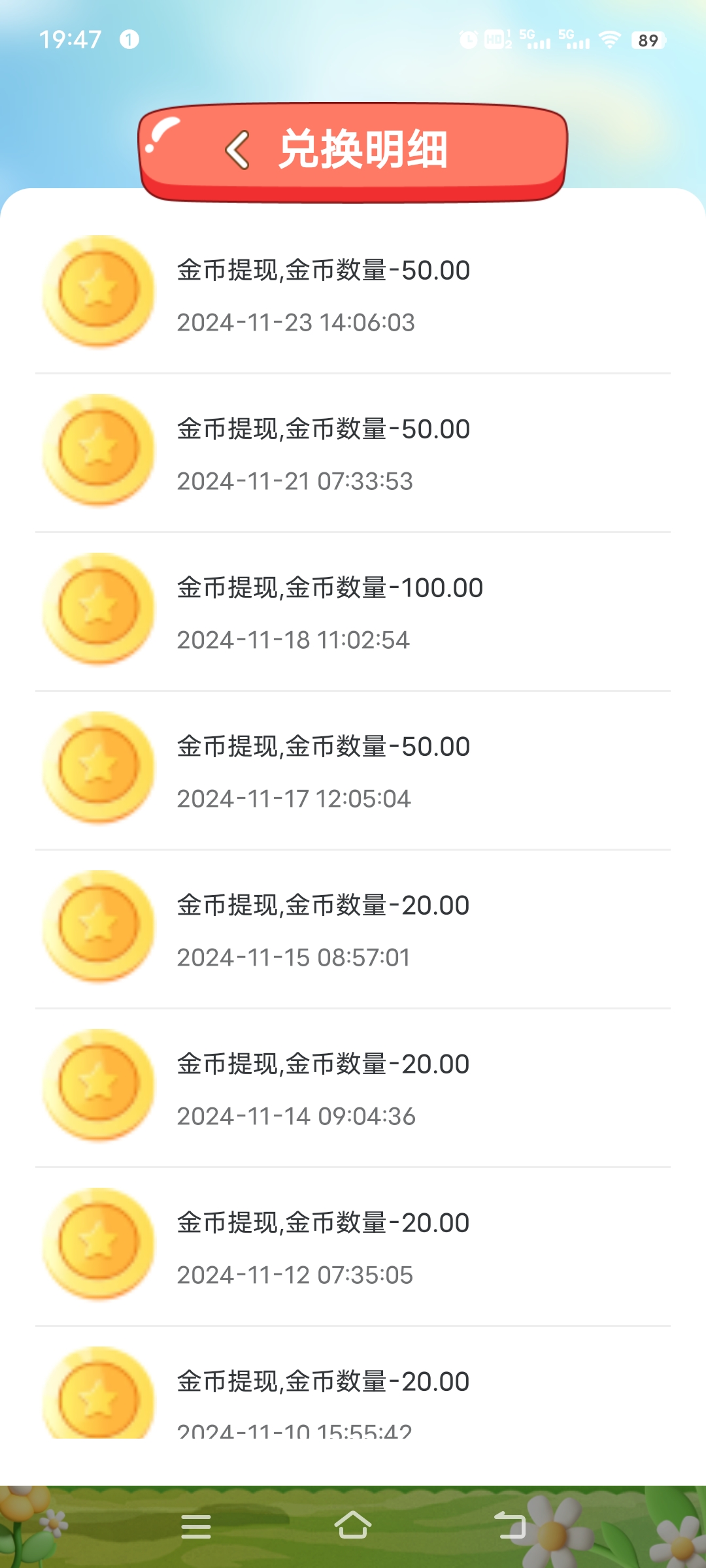This screenshot has height=1568, width=706.
Task: Go back using the 兑换明细 header arrow
Action: [238, 150]
